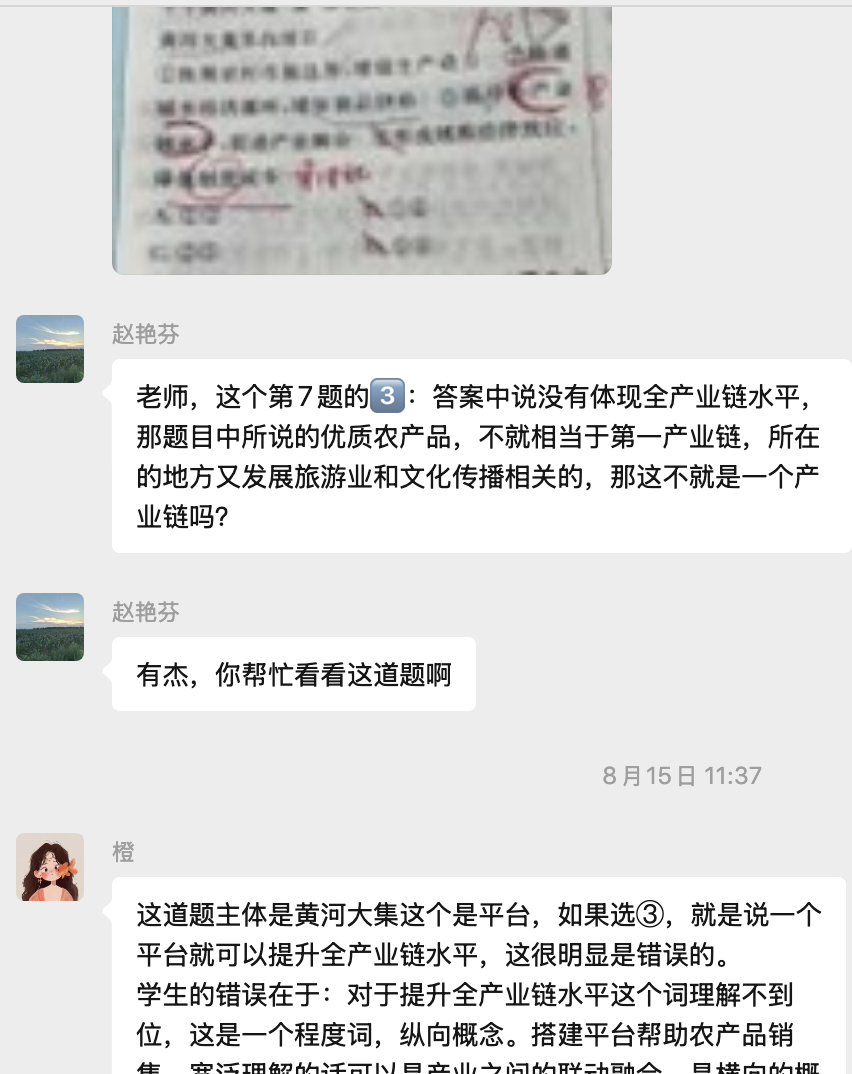
Task: Tap 赵艳芬's avatar beside the 有杰 message
Action: click(x=50, y=627)
